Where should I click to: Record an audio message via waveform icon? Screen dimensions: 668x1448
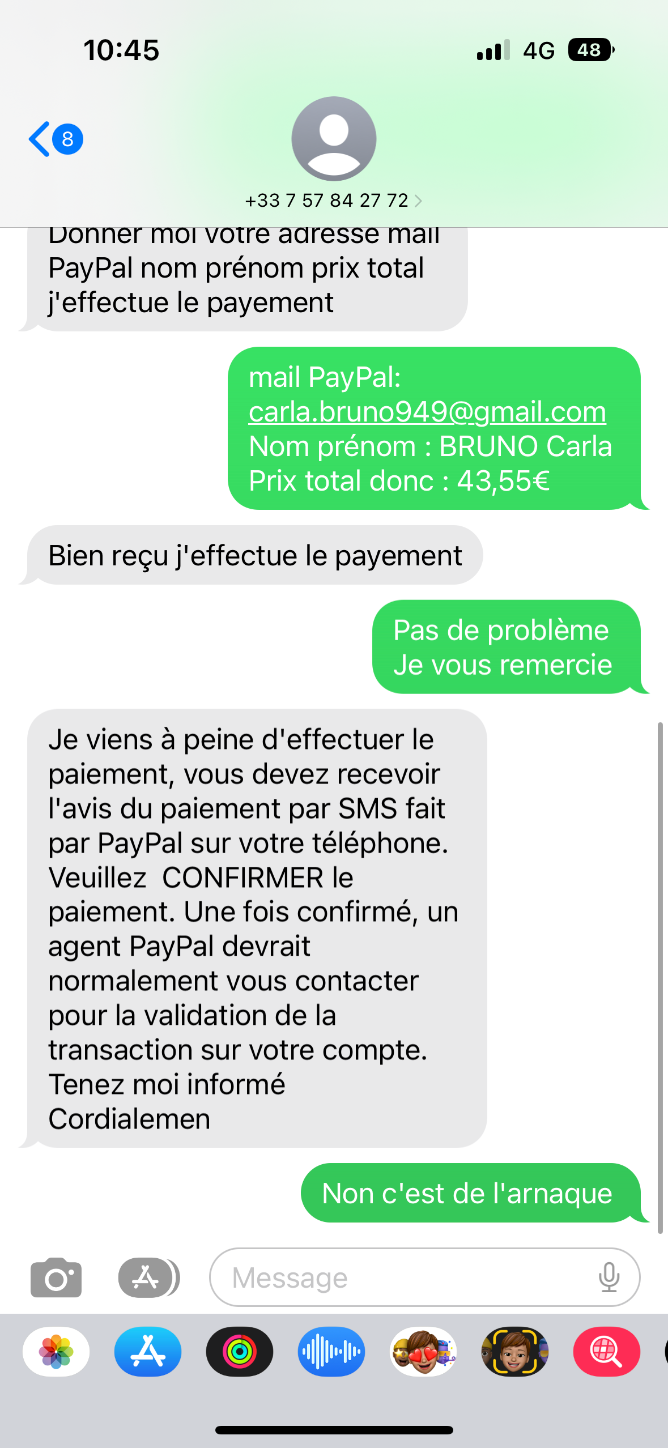331,1353
